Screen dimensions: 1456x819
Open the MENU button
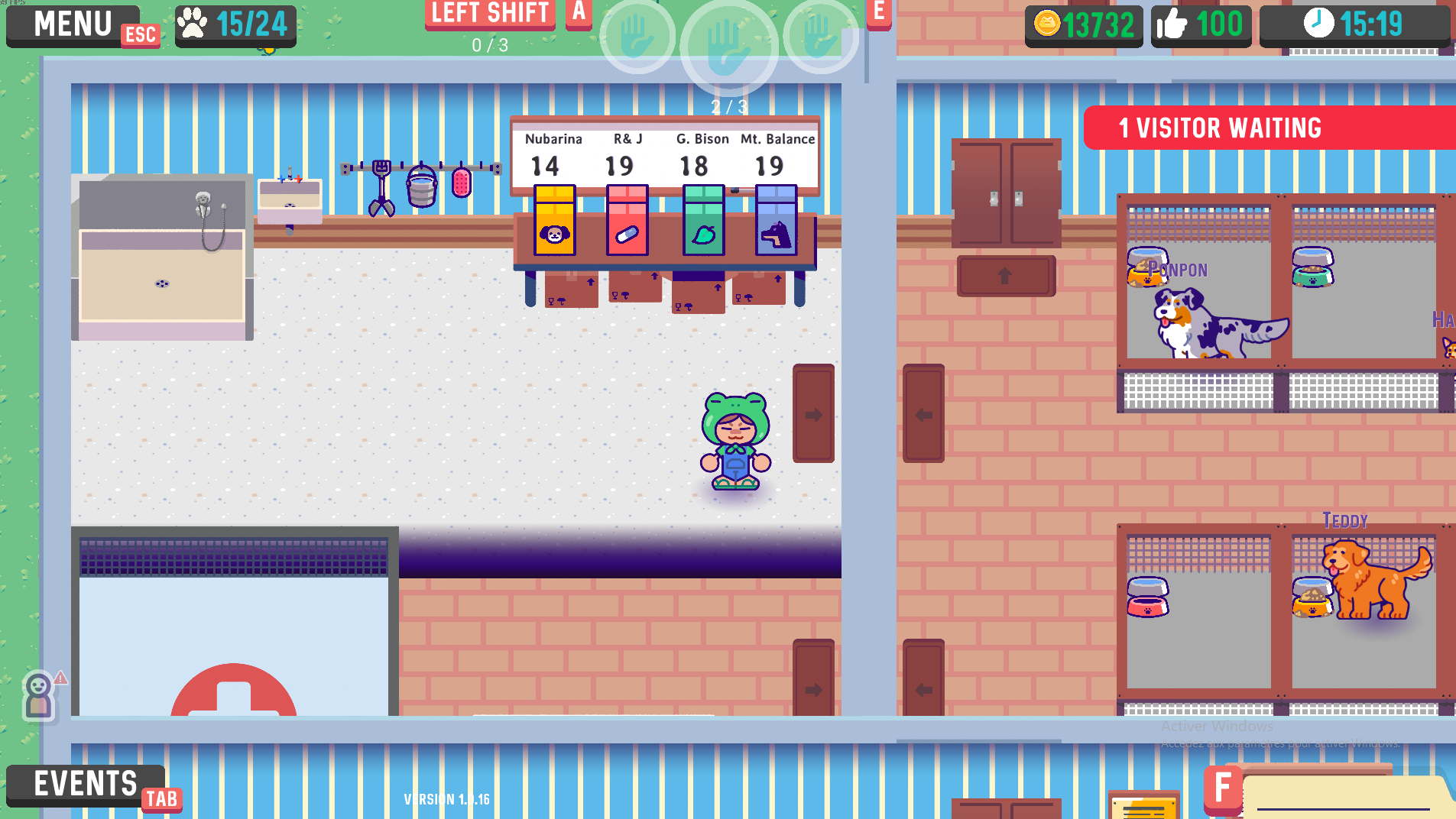pos(73,24)
